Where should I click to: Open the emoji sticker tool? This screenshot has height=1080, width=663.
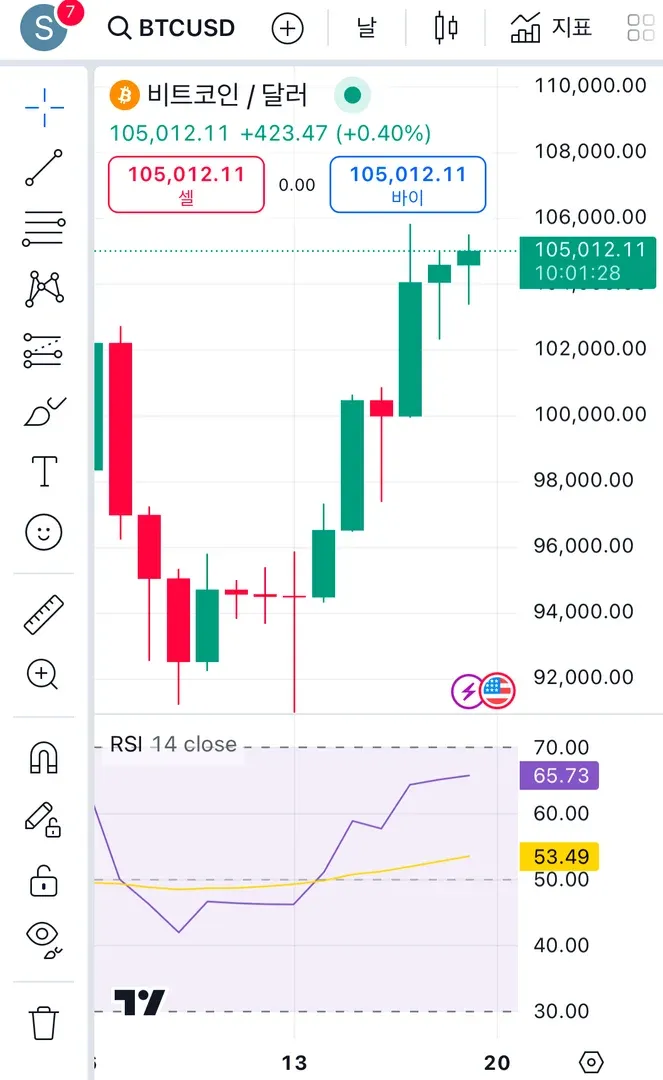[x=44, y=531]
